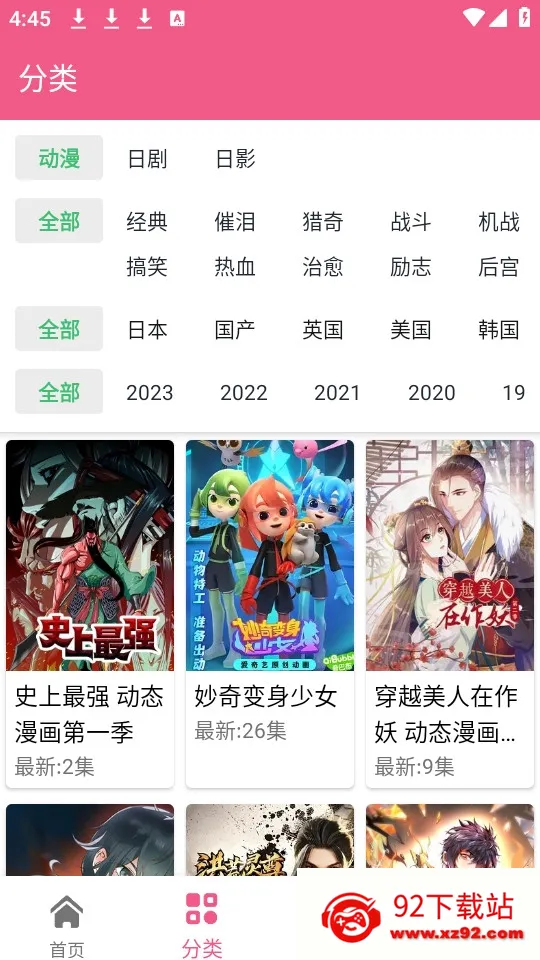Switch to the 日剧 category

coord(147,159)
